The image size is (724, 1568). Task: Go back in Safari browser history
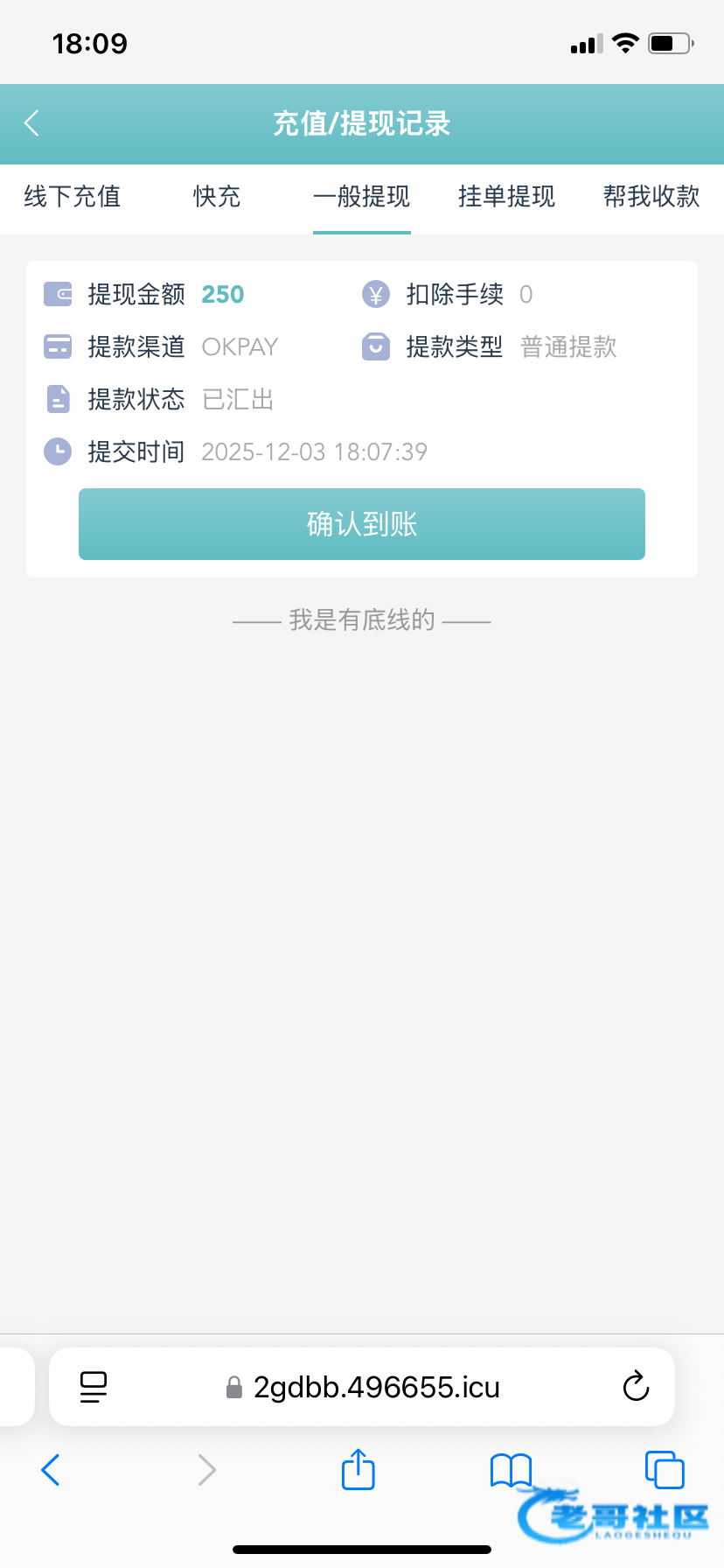[x=51, y=1470]
